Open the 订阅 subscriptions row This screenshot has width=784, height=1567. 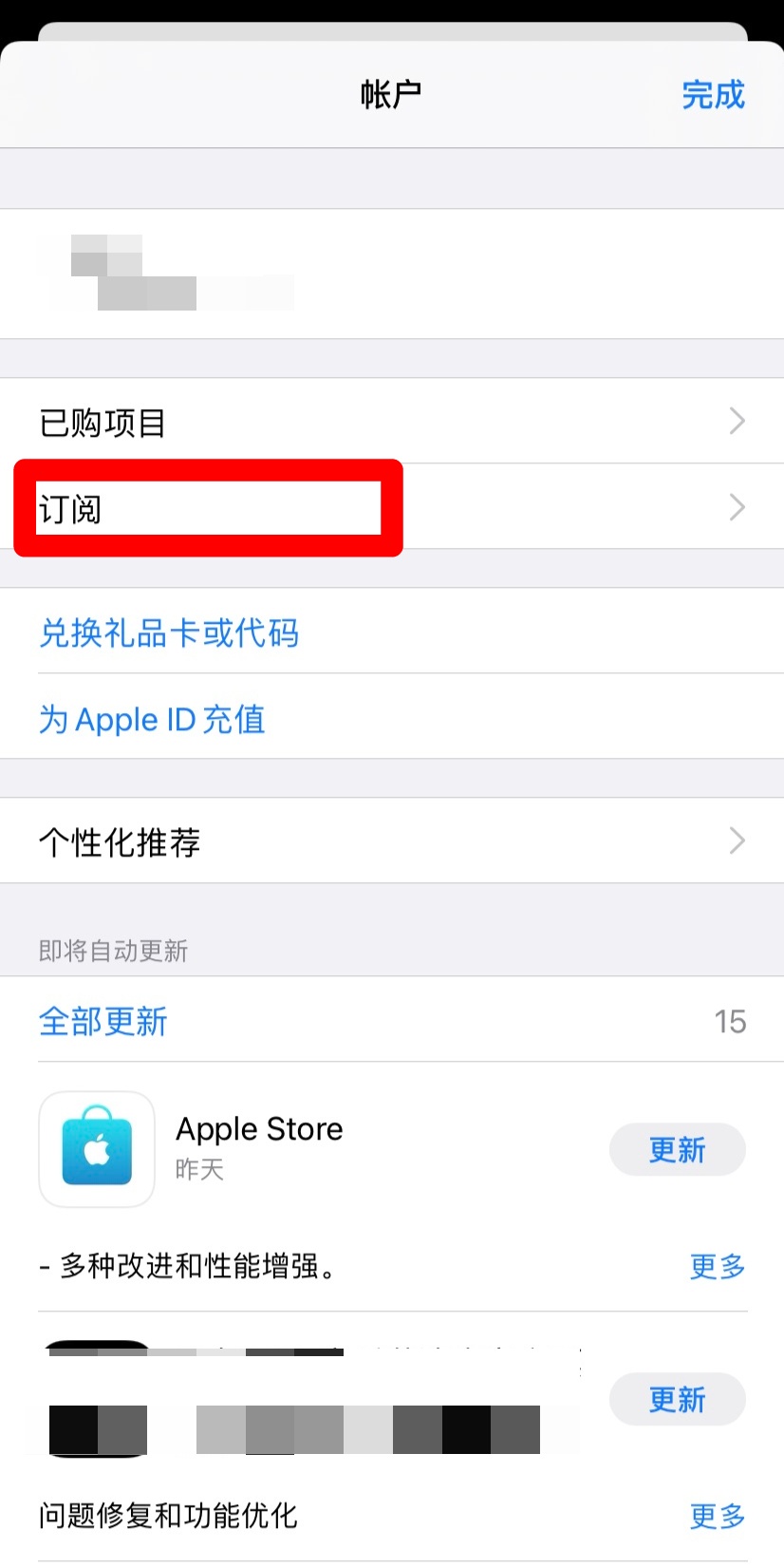391,508
